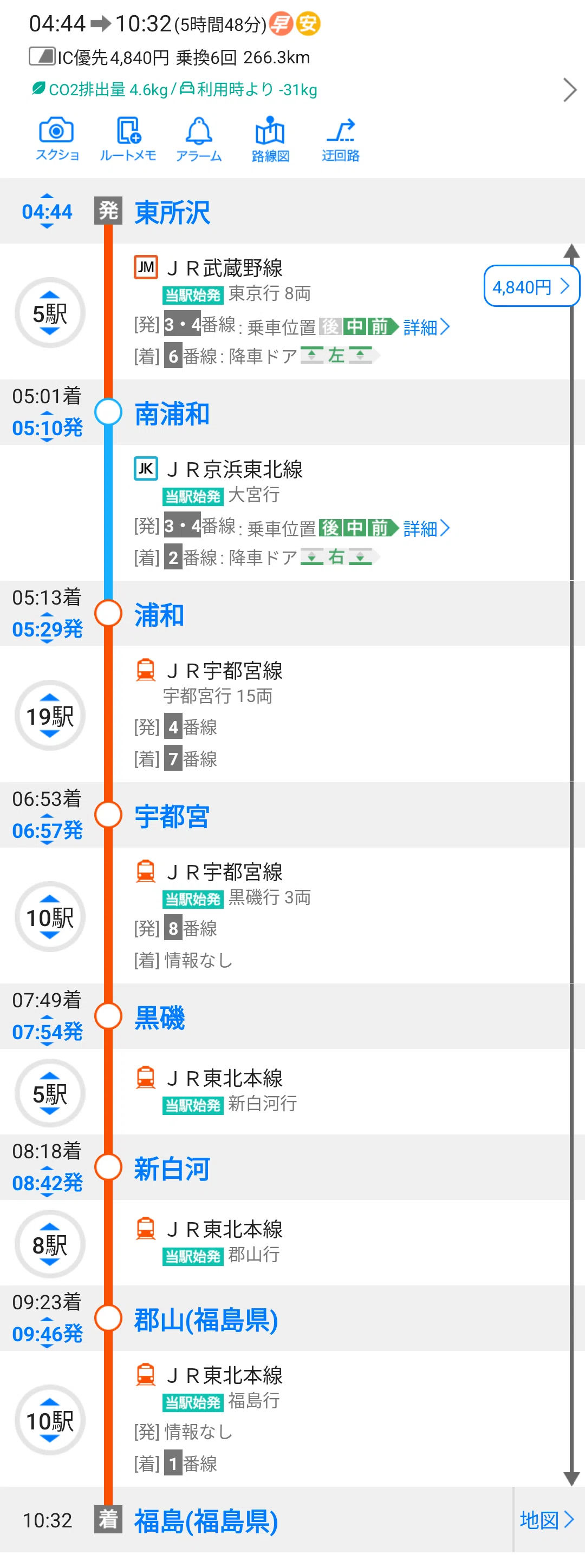Expand CO2排出量 details chevron
Image resolution: width=585 pixels, height=1568 pixels.
570,90
